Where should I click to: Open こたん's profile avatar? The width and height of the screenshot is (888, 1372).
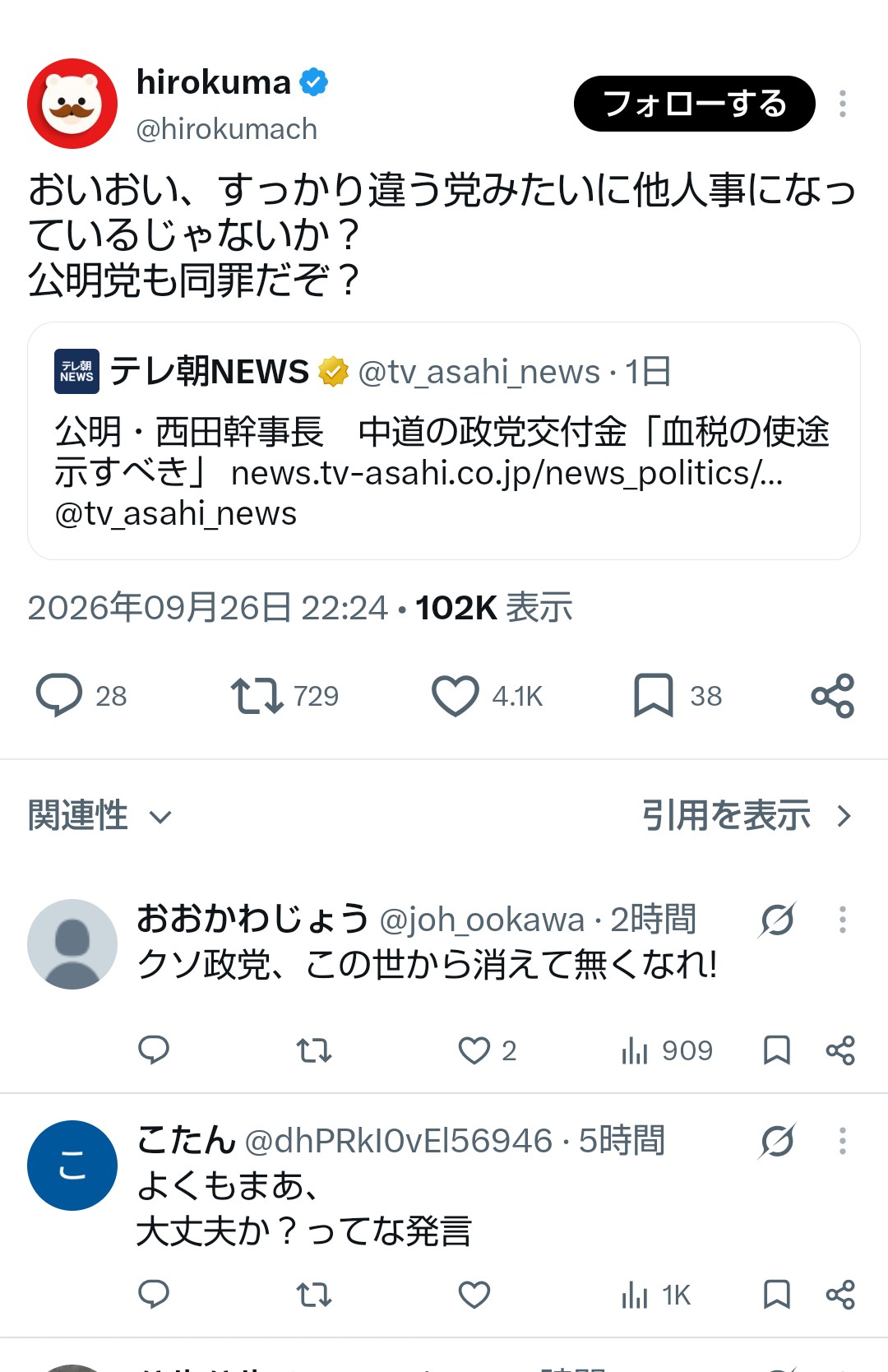pos(72,1166)
